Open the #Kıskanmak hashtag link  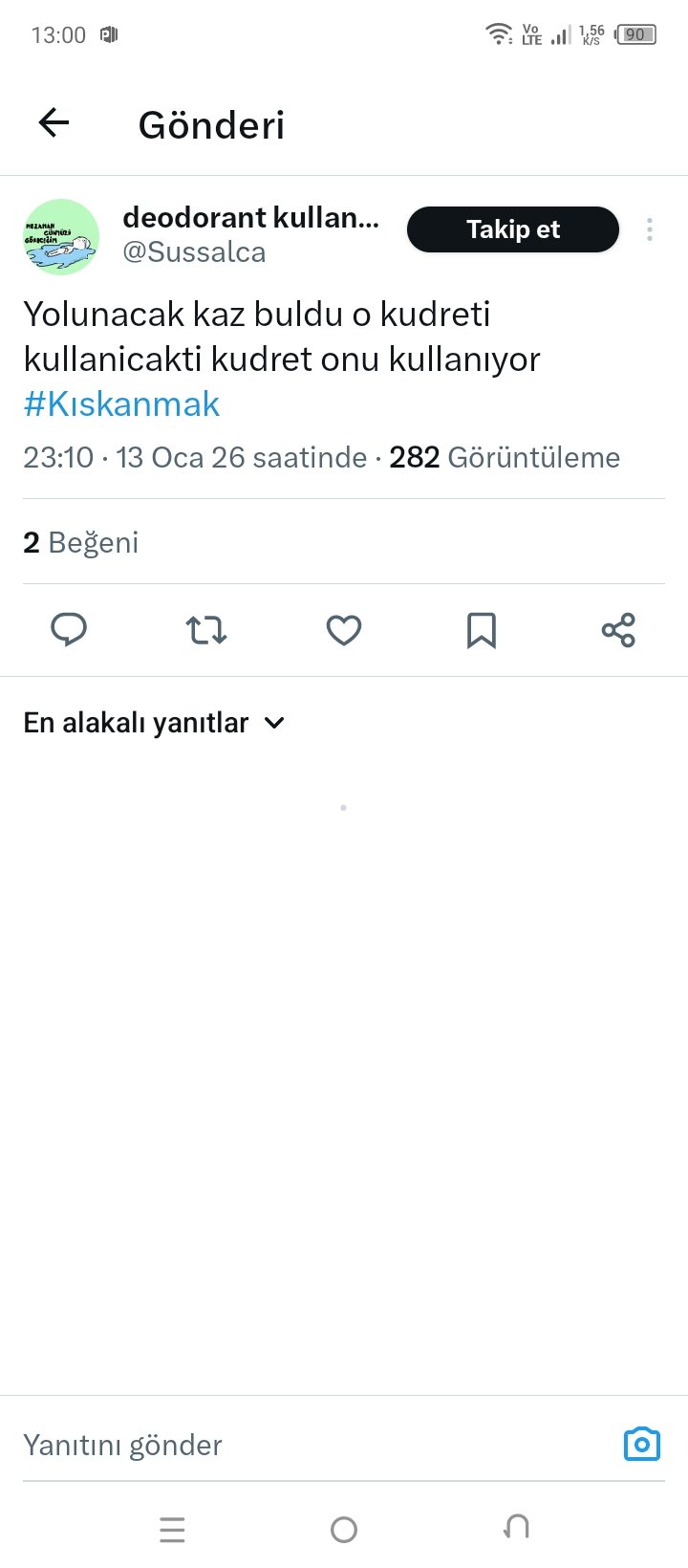(120, 403)
